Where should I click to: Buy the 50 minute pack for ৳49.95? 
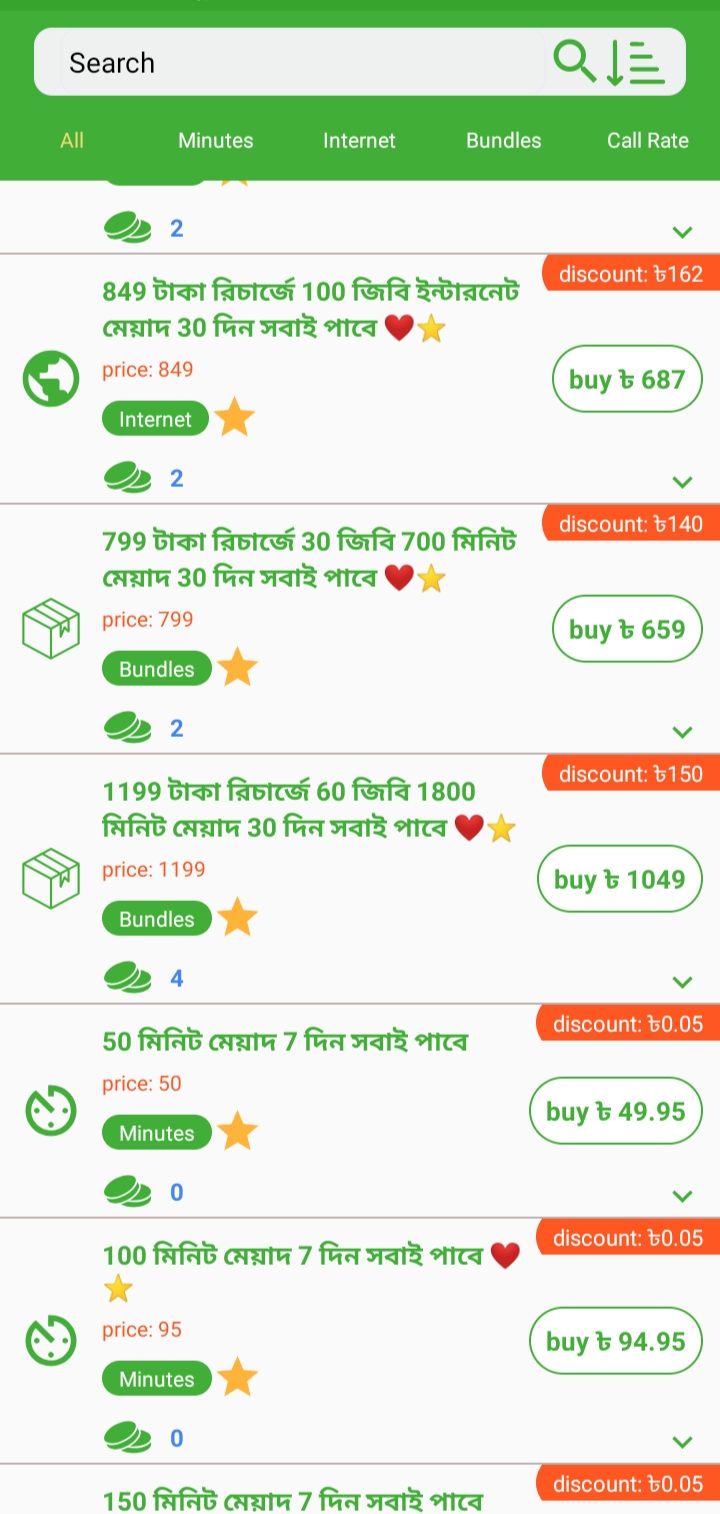[616, 1111]
